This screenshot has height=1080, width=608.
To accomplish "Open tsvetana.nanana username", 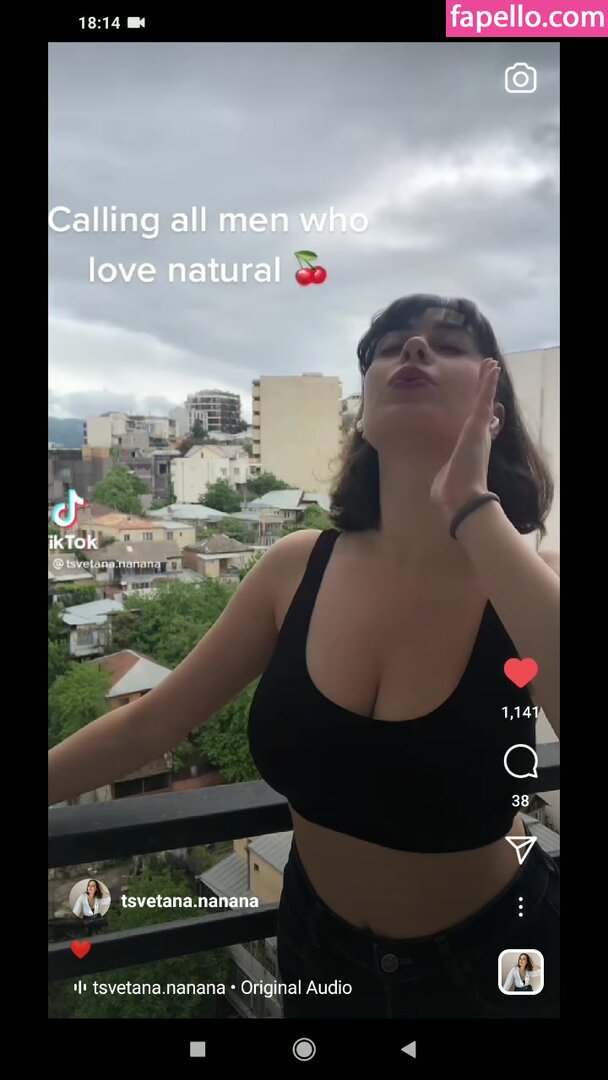I will 190,901.
